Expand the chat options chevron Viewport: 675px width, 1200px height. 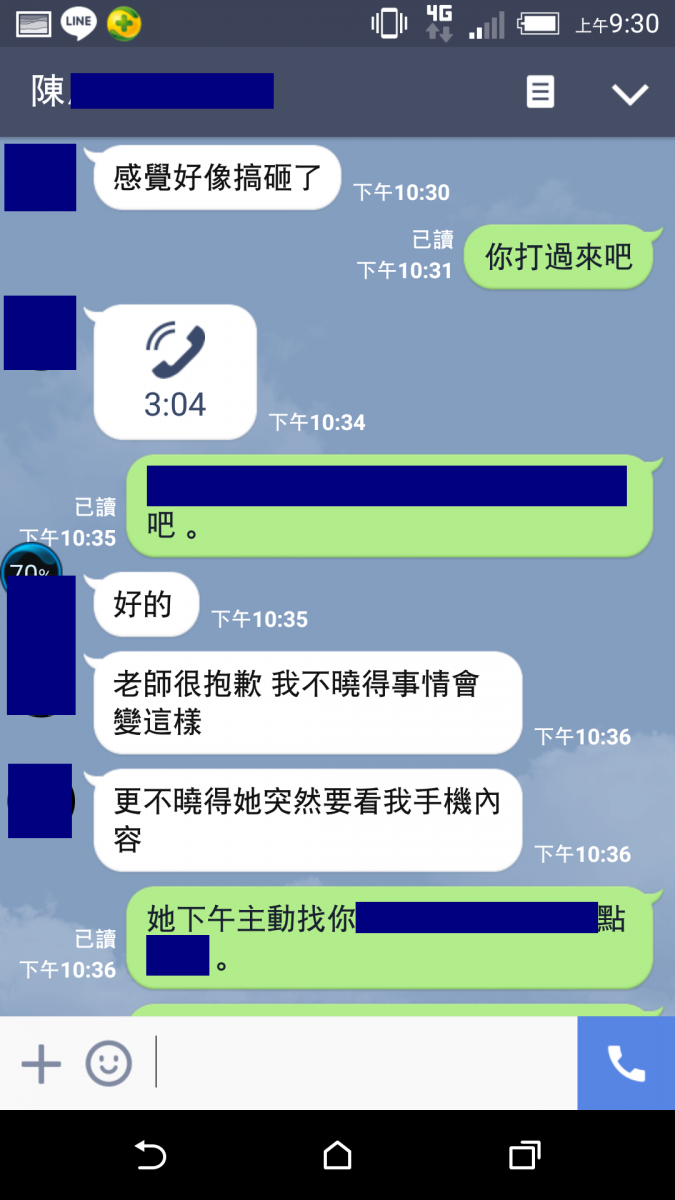pyautogui.click(x=630, y=94)
